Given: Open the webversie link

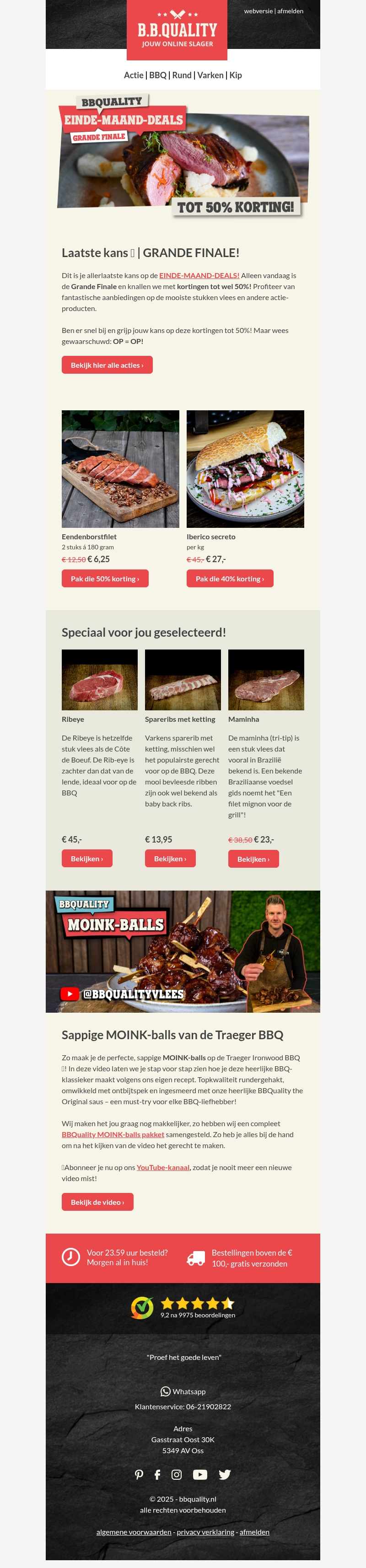Looking at the screenshot, I should coord(258,11).
